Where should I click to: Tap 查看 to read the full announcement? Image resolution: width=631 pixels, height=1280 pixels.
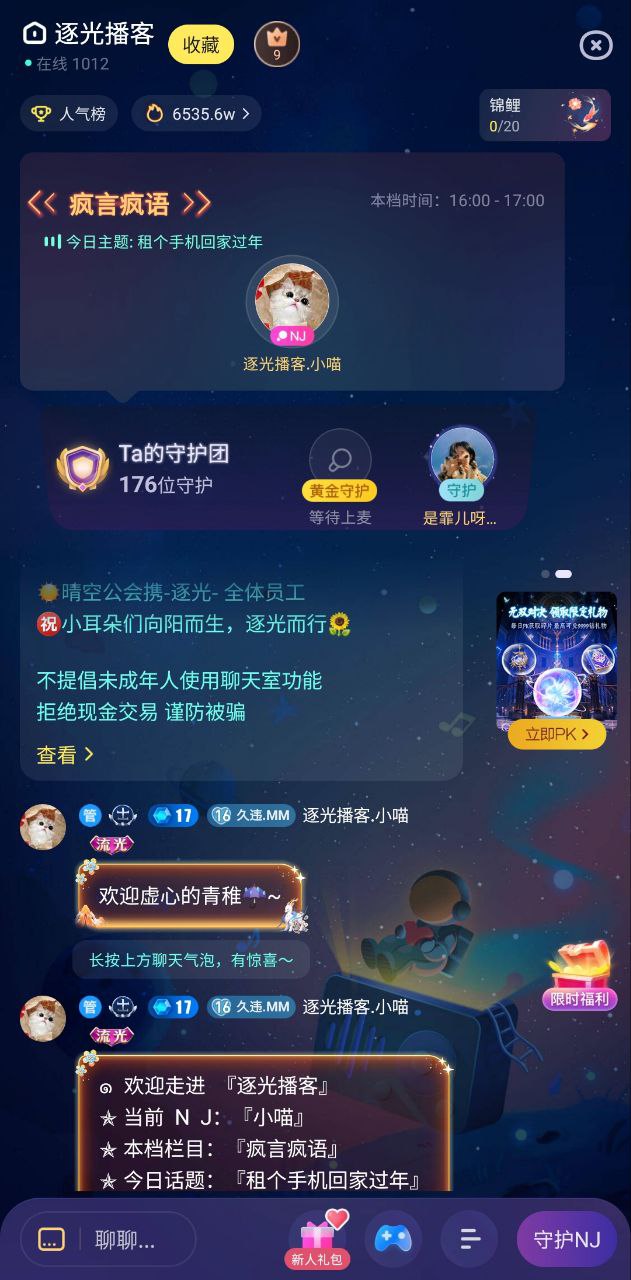pyautogui.click(x=65, y=755)
